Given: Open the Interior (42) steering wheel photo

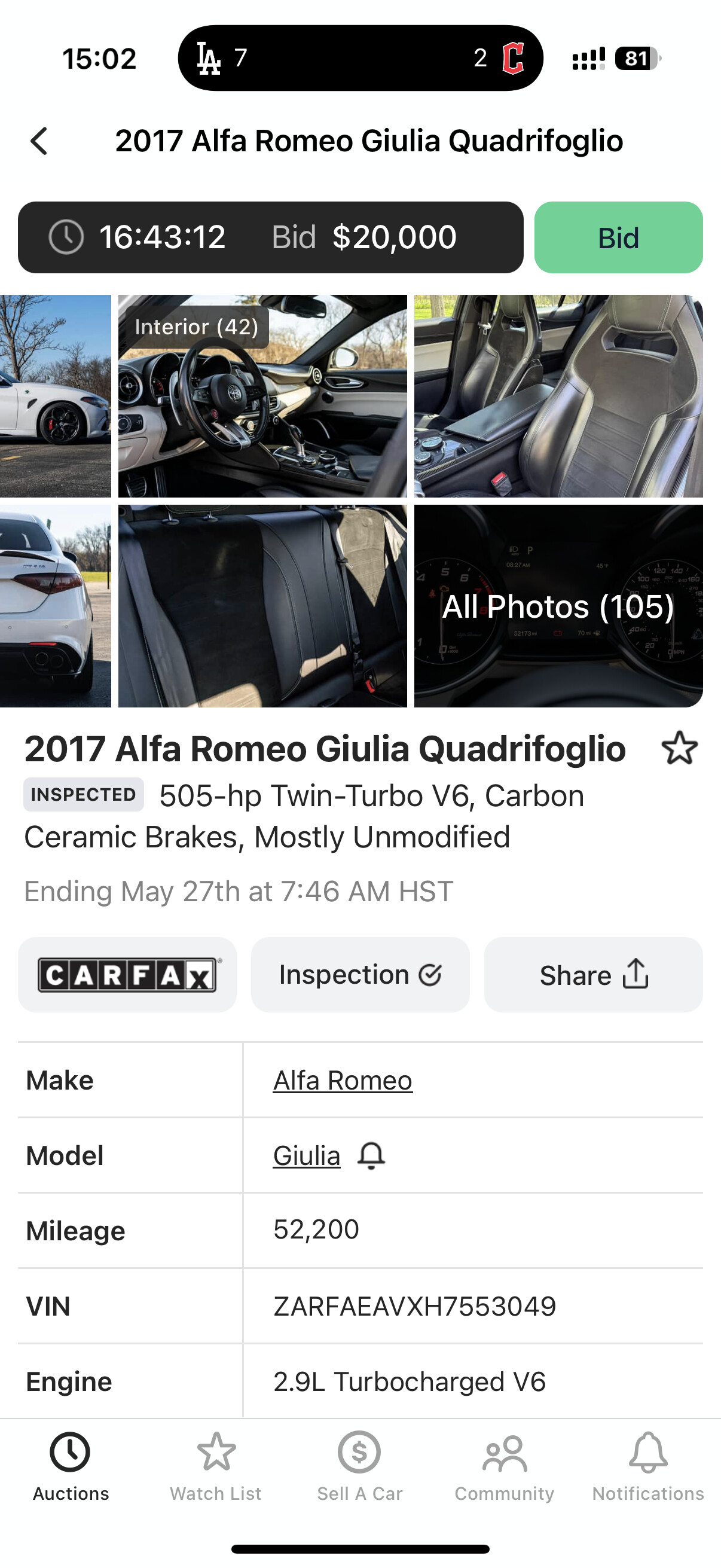Looking at the screenshot, I should click(x=262, y=396).
